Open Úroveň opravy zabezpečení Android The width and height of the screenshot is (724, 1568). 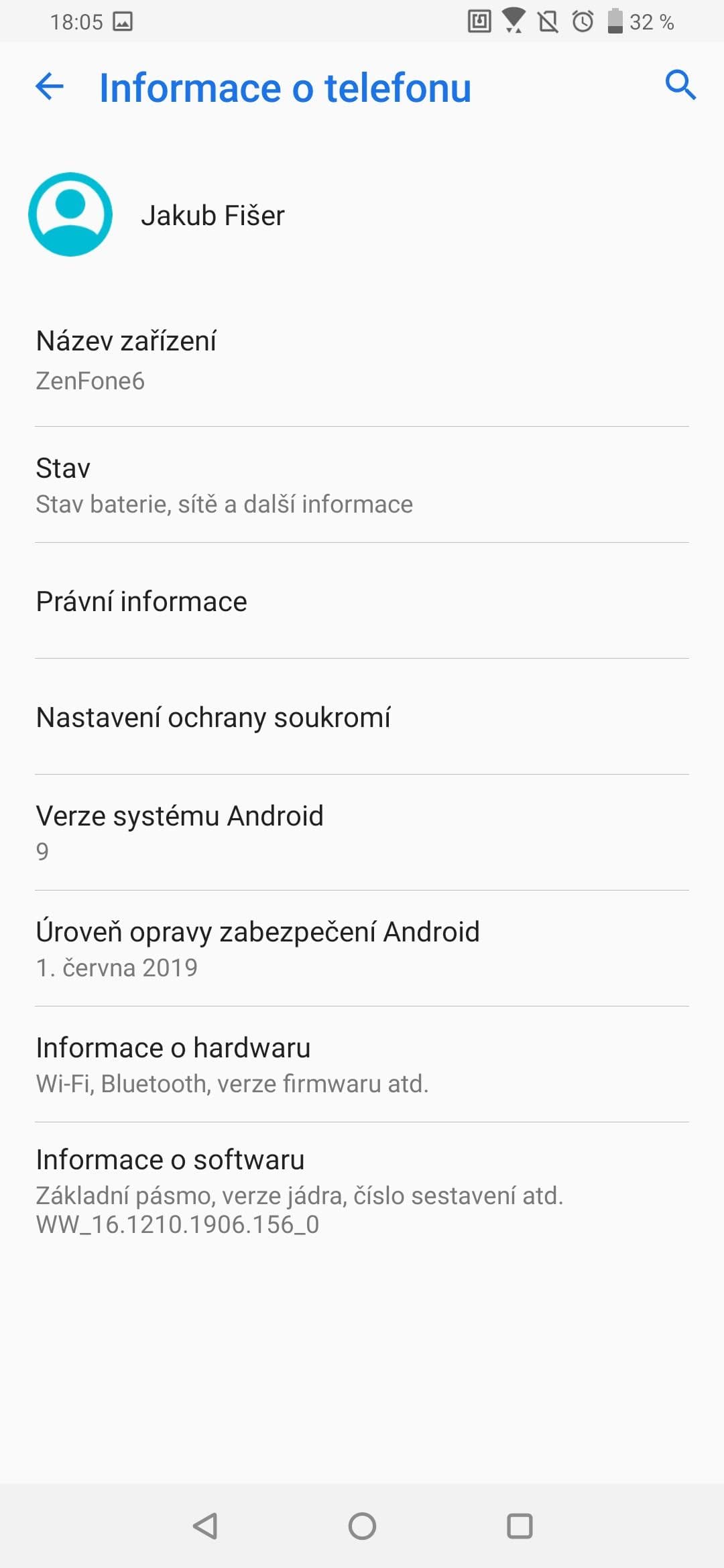[x=362, y=949]
